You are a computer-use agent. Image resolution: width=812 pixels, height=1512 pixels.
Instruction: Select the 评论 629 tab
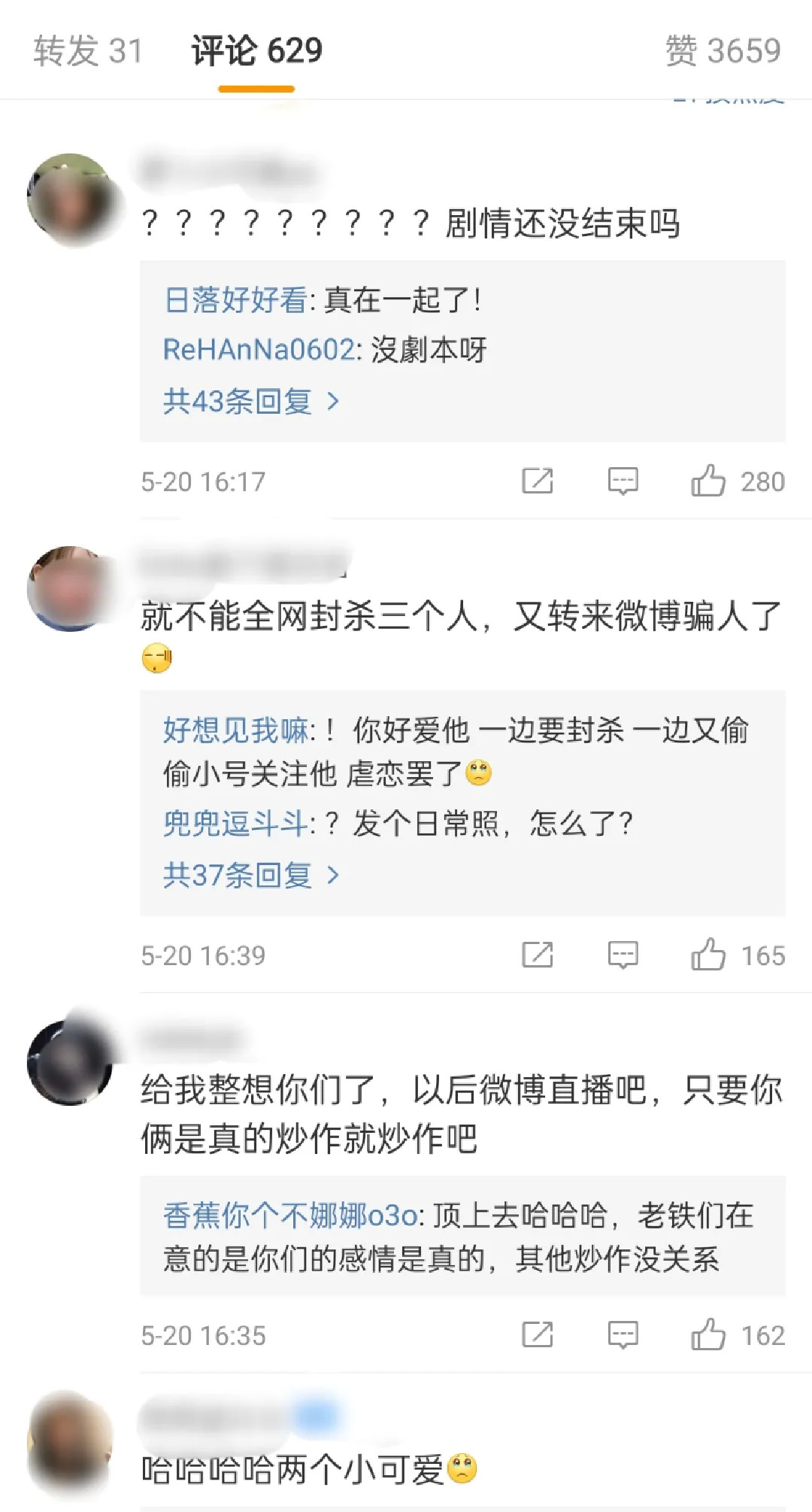click(256, 51)
